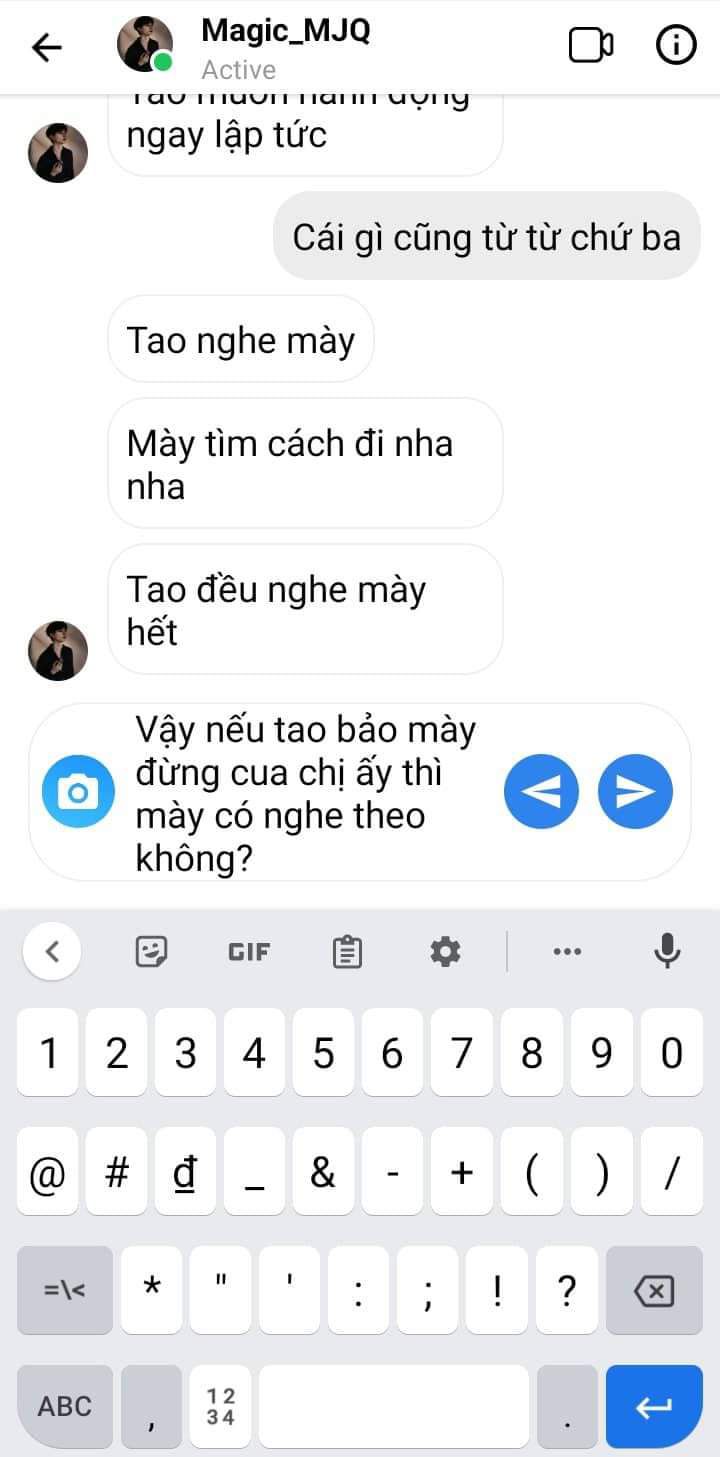Screen dimensions: 720x1457
Task: Open the keyboard sticker panel
Action: (x=151, y=951)
